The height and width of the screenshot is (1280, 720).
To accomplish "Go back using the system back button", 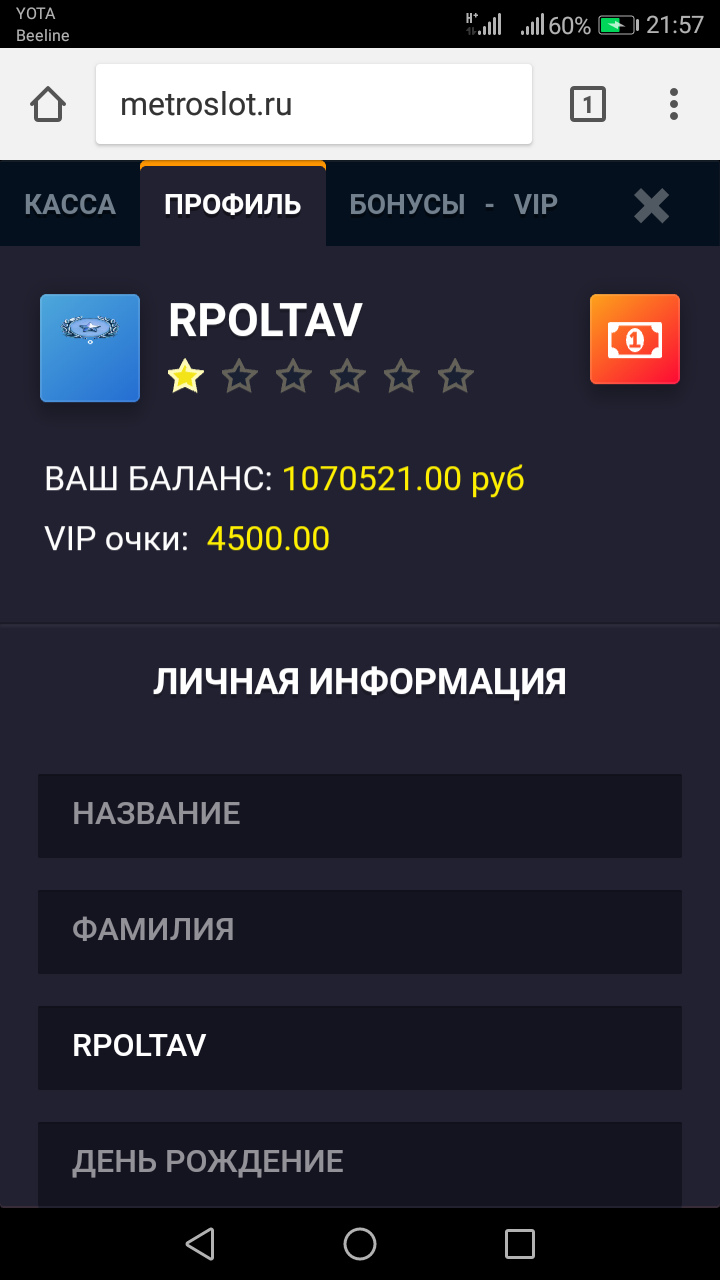I will pos(200,1244).
